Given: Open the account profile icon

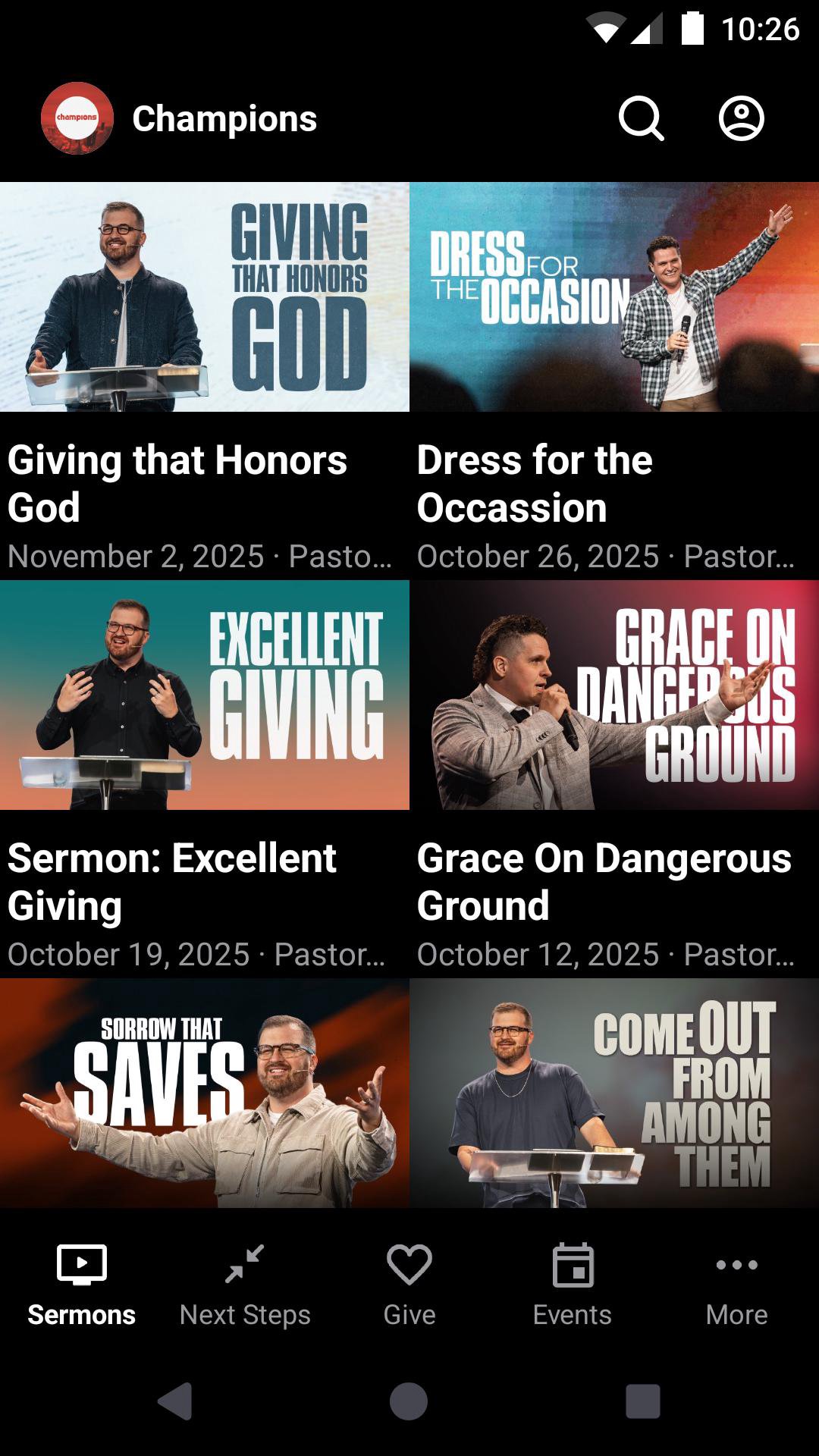Looking at the screenshot, I should [741, 119].
